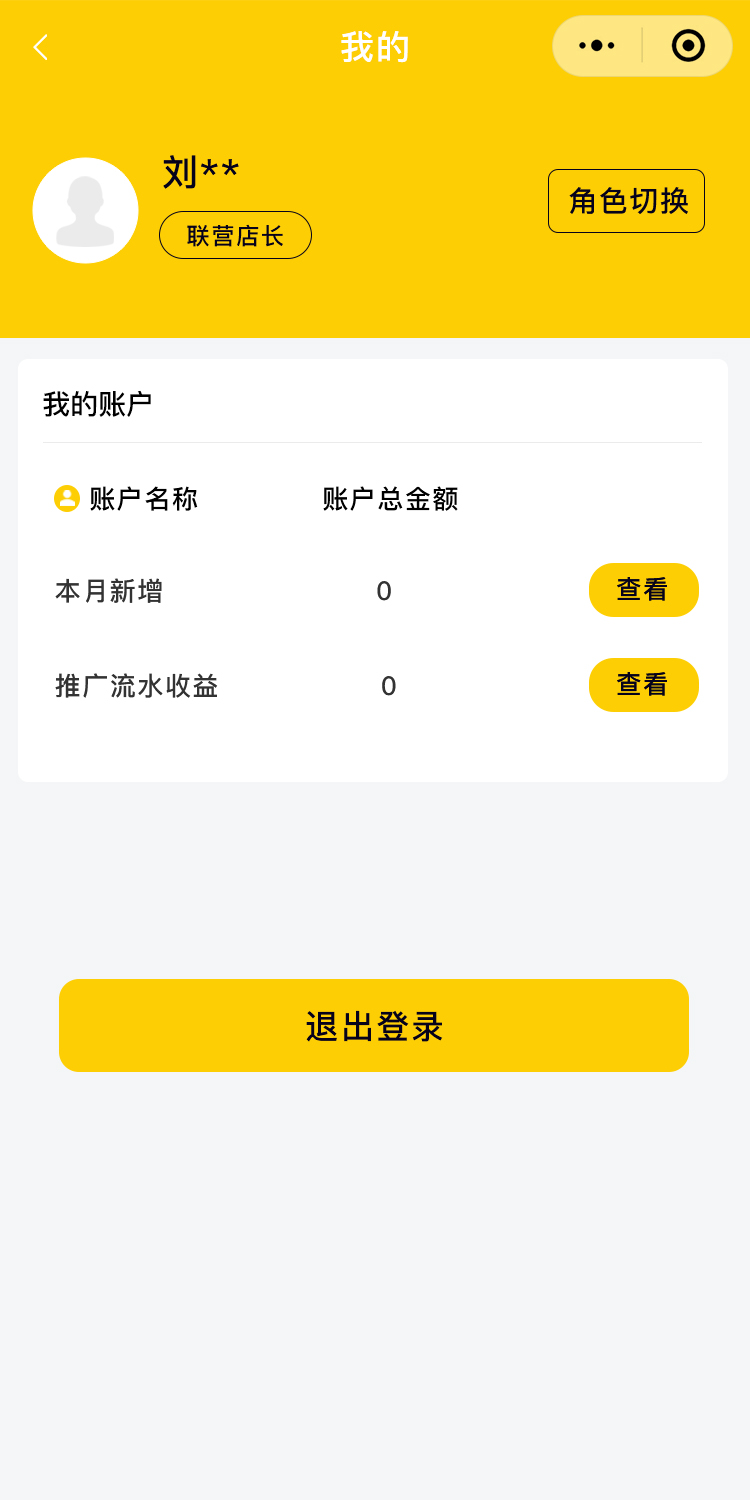View details for 本月新增
This screenshot has width=750, height=1500.
pyautogui.click(x=643, y=590)
